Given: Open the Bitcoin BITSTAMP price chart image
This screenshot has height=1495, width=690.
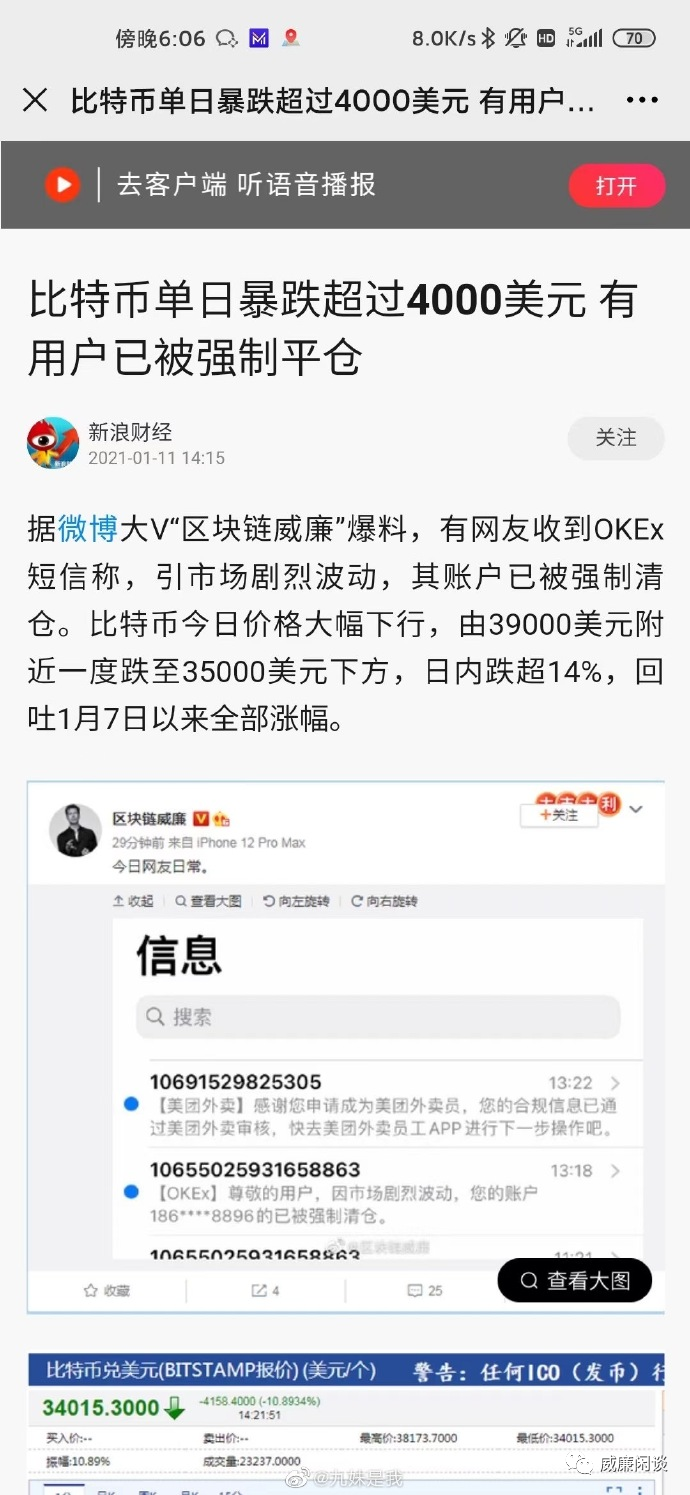Looking at the screenshot, I should click(x=345, y=1420).
